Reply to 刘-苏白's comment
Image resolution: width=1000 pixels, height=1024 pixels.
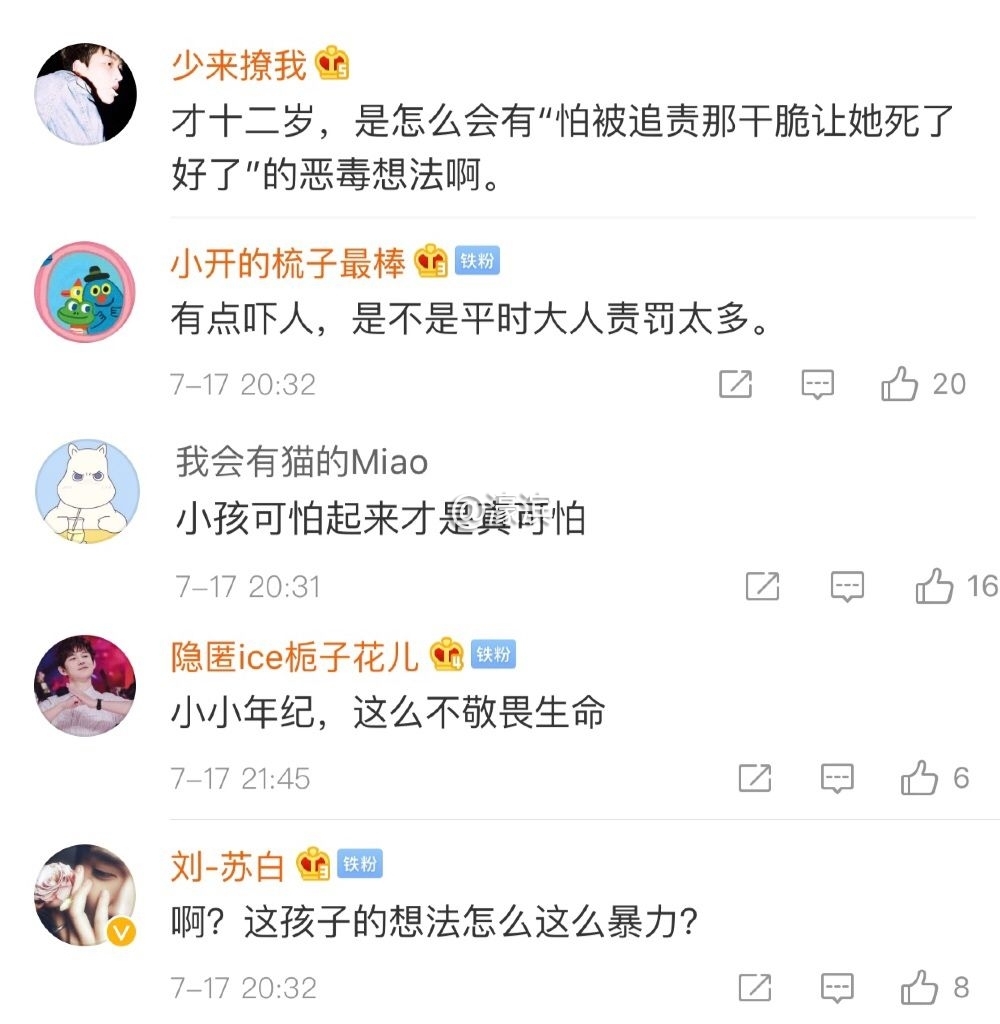click(837, 988)
